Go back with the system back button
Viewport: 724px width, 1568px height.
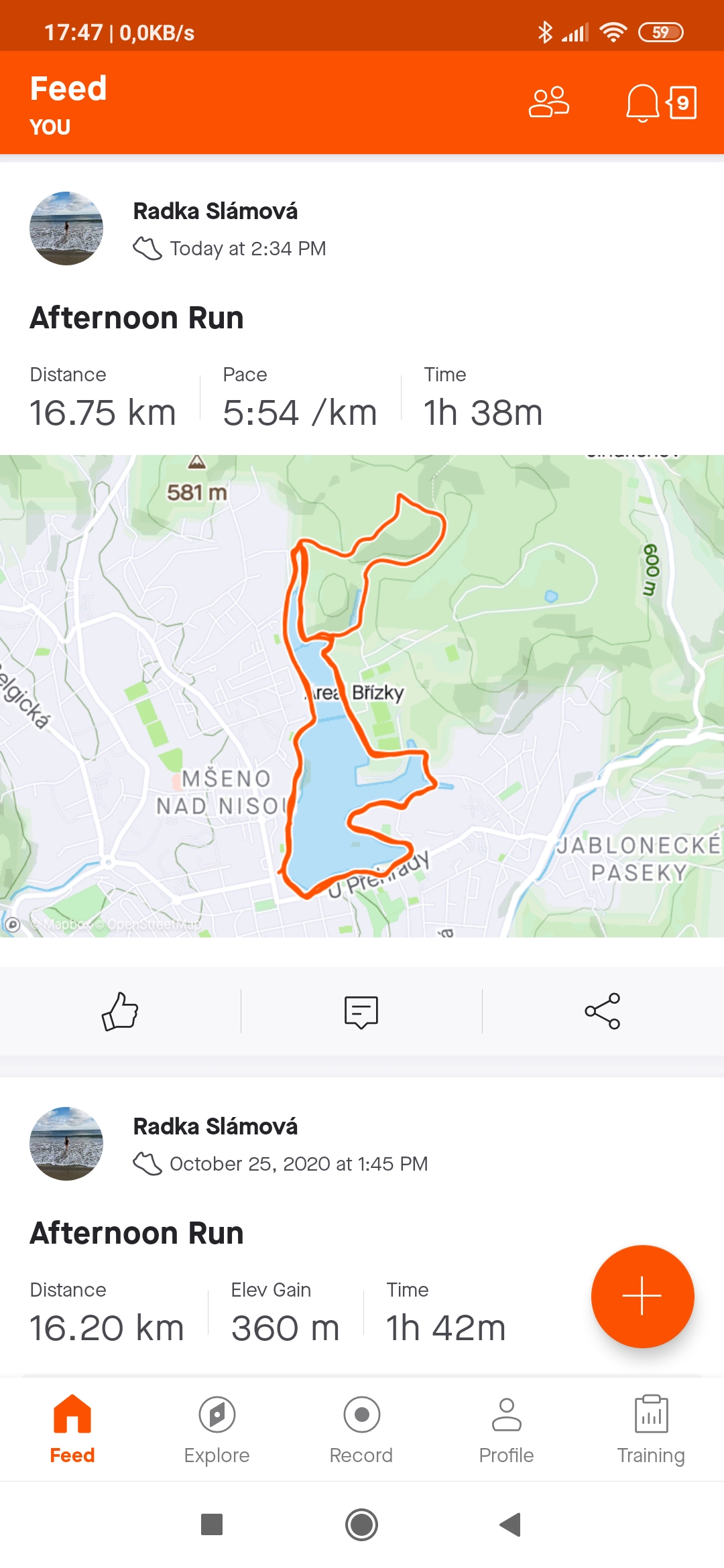click(x=510, y=1524)
